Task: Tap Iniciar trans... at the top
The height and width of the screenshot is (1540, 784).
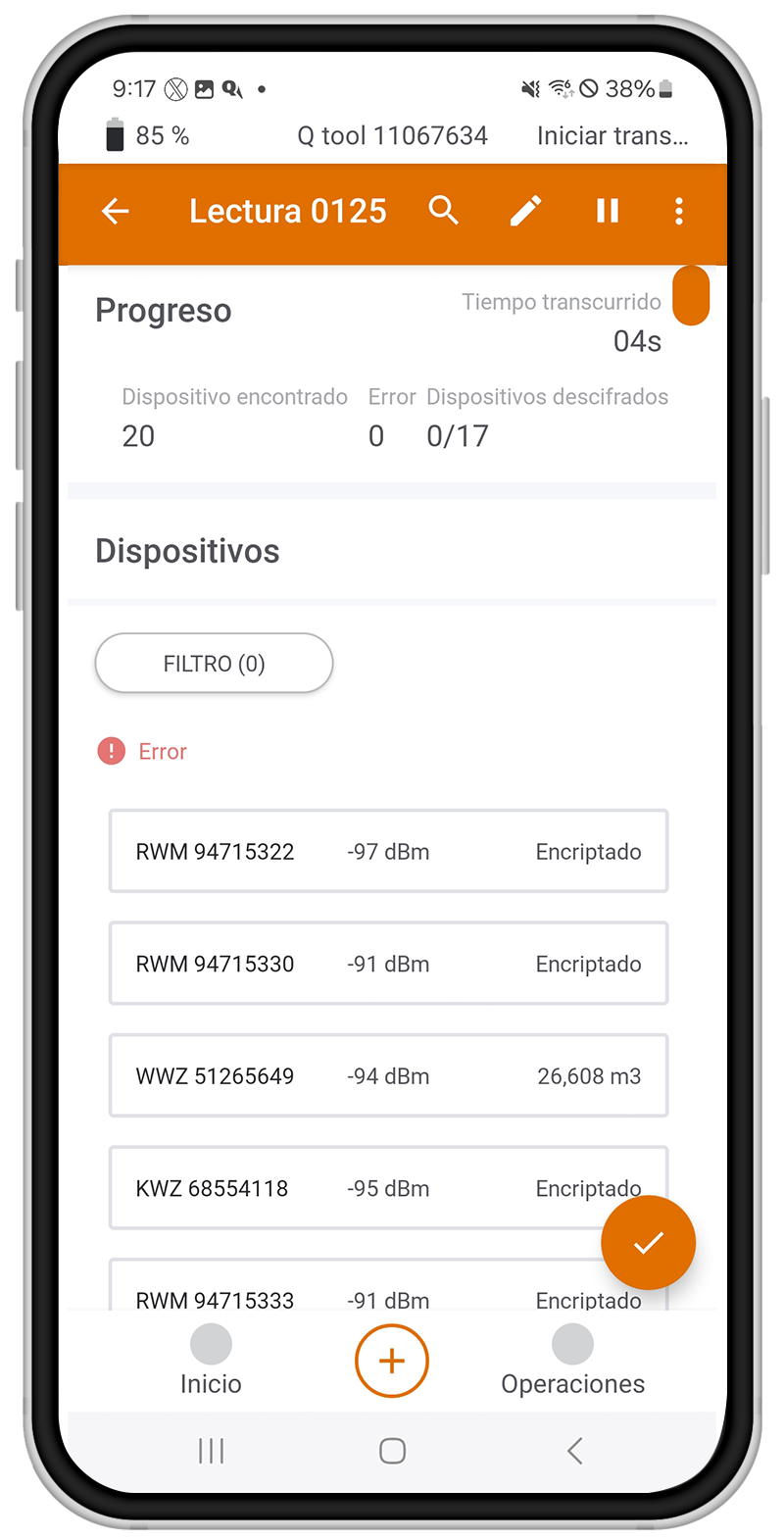Action: (x=612, y=136)
